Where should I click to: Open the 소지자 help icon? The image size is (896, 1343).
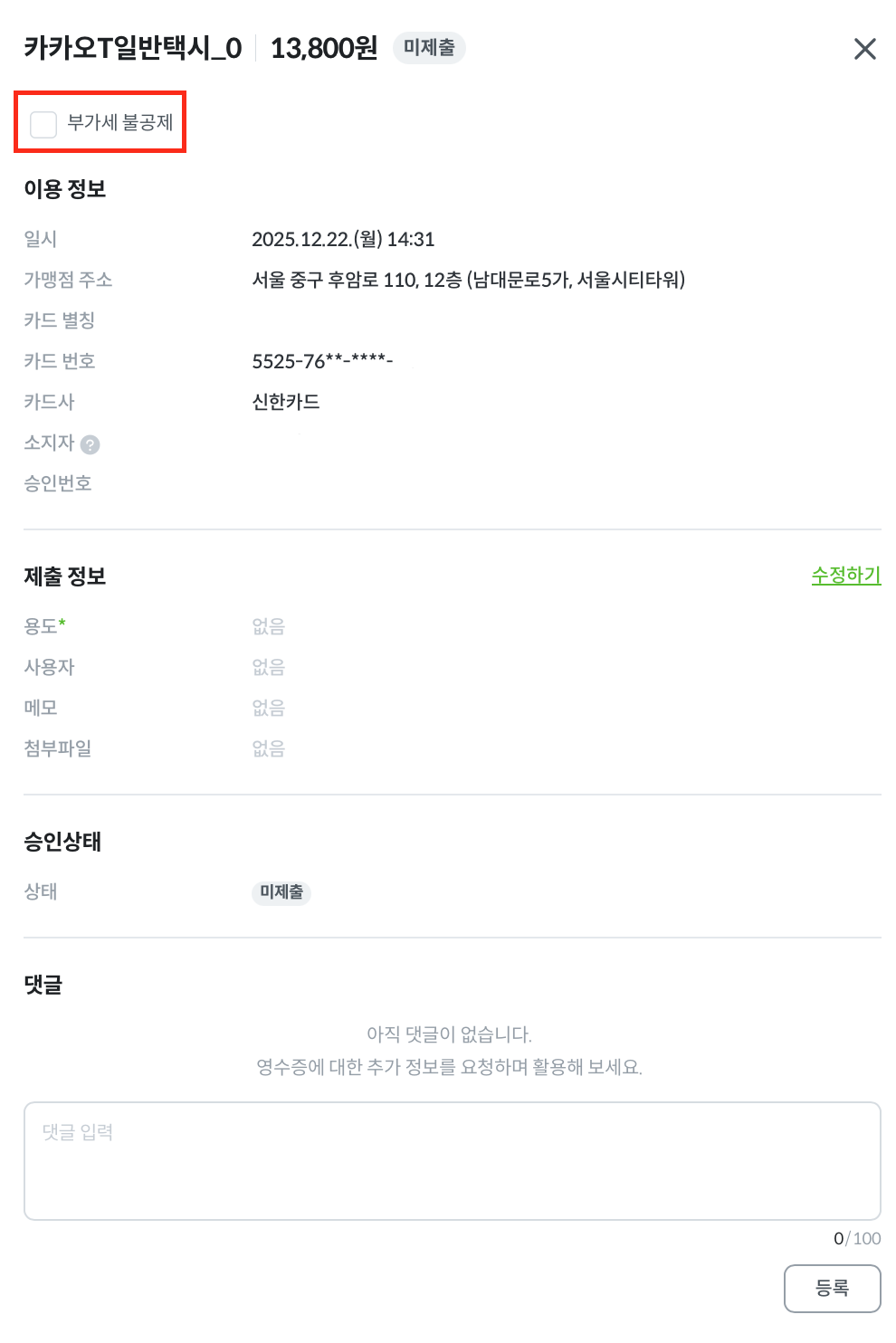(90, 444)
